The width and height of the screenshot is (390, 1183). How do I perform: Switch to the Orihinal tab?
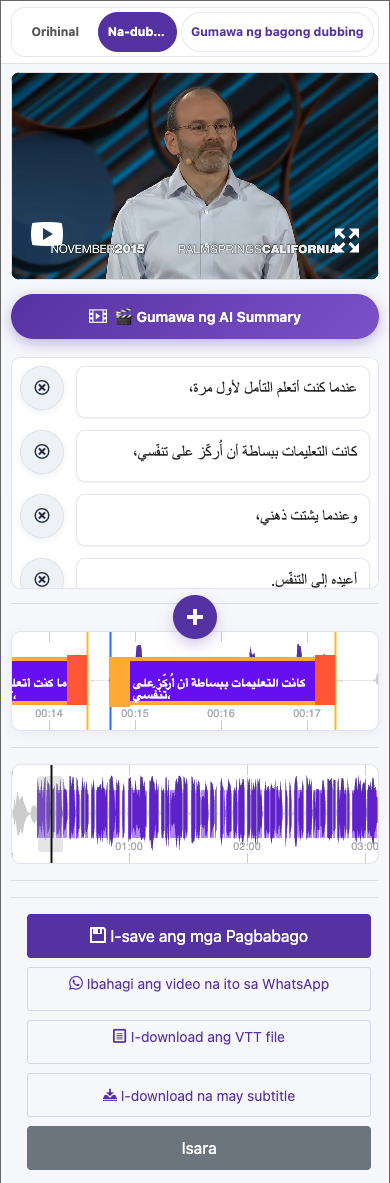[55, 32]
